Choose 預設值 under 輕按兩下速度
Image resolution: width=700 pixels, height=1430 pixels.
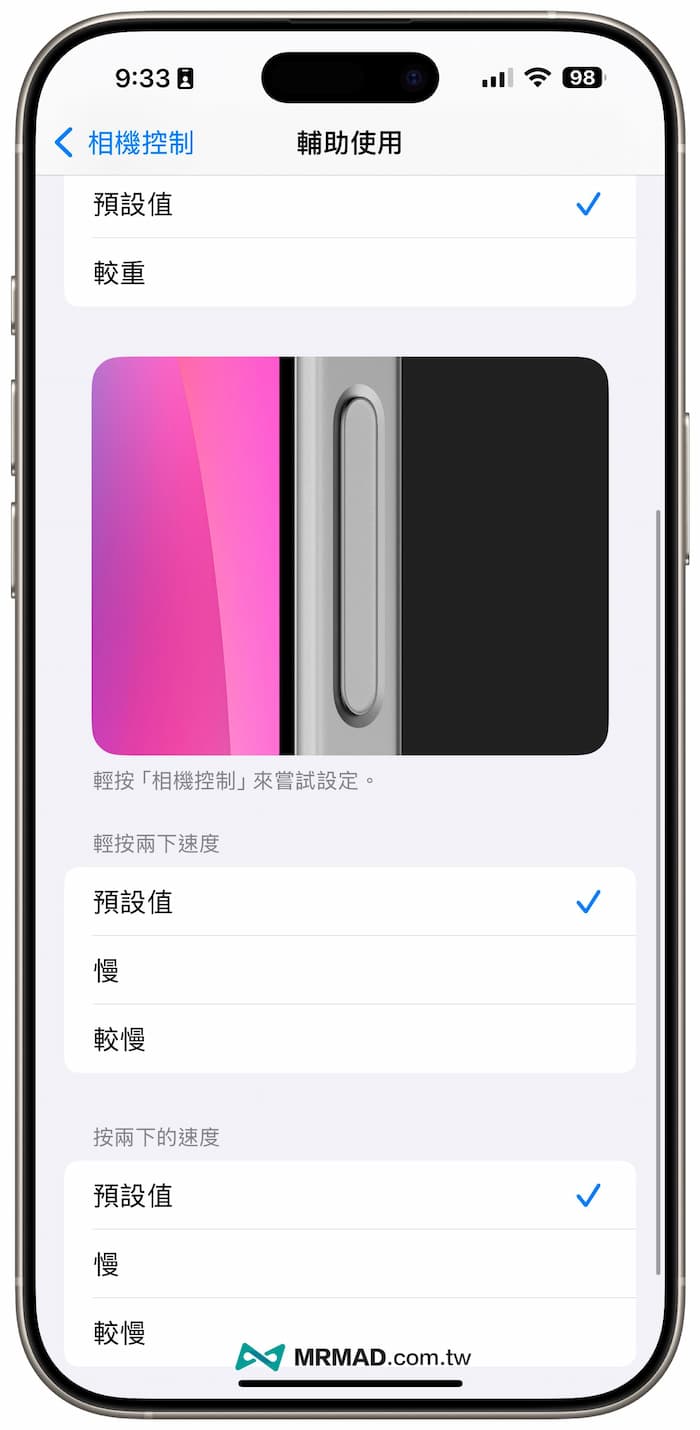[x=349, y=902]
